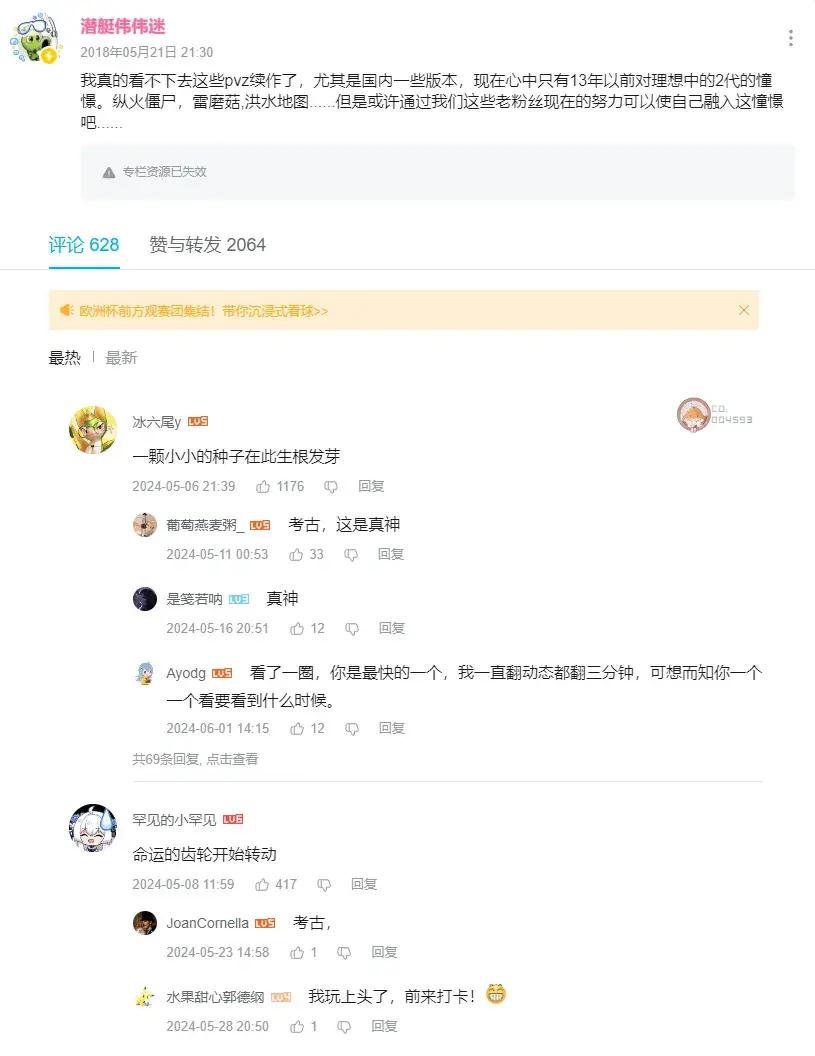Switch to the 赞与转发 2064 tab
This screenshot has height=1056, width=815.
click(207, 245)
